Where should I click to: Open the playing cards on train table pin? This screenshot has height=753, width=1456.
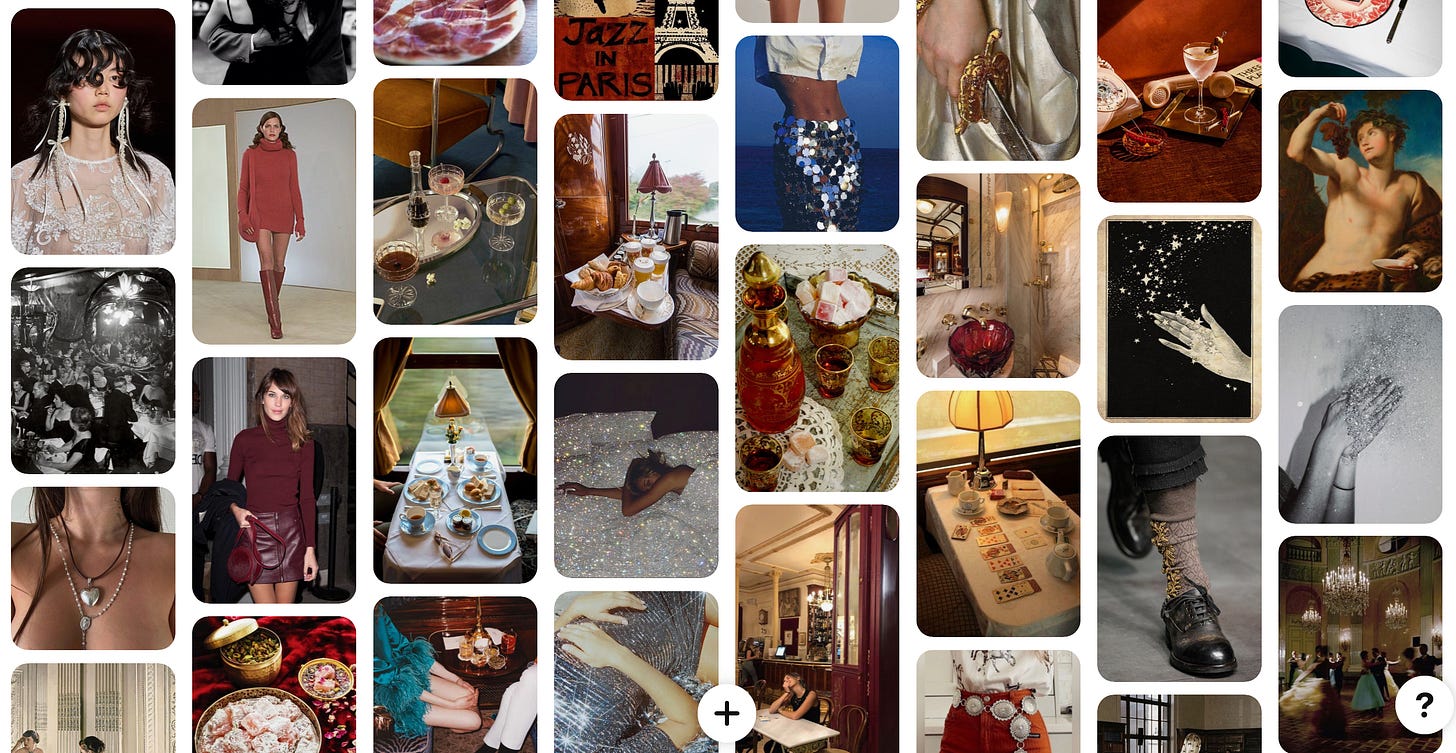point(998,513)
